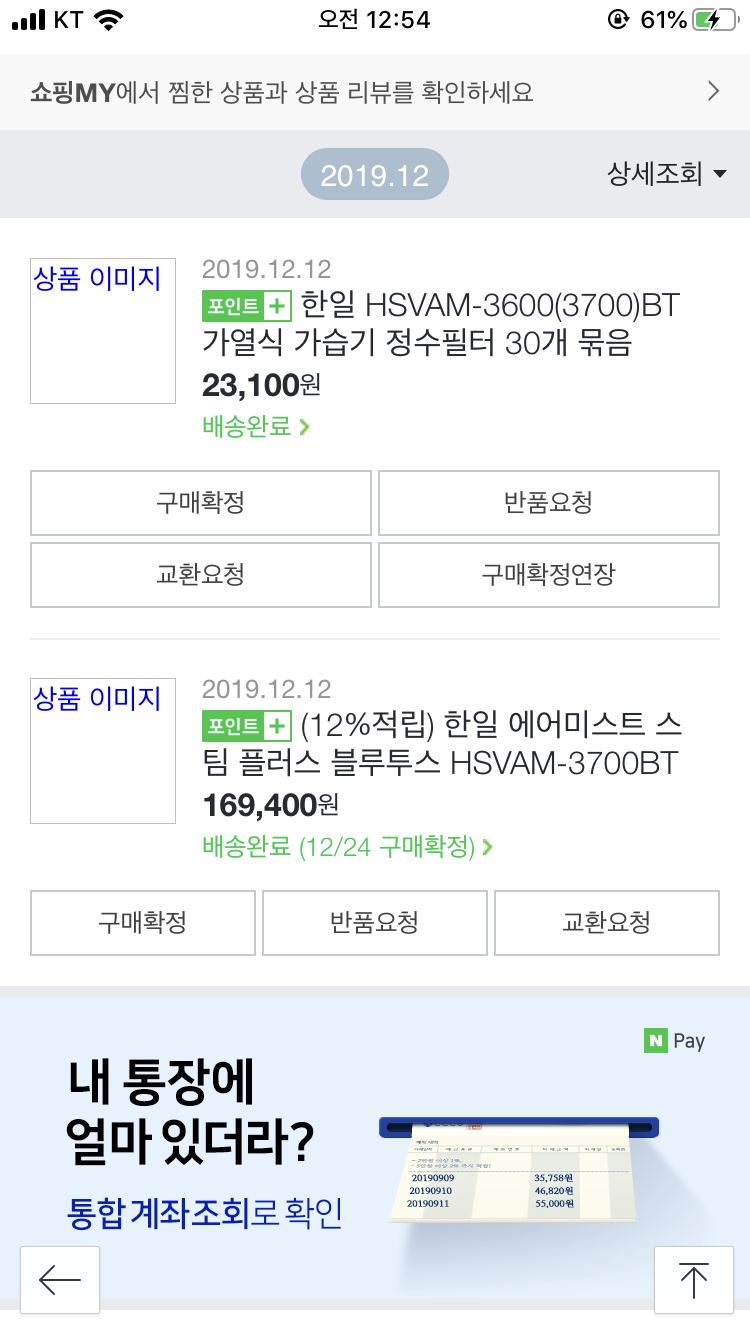Open the 한일 에어미스트 스팀 플러스 product
Screen dimensions: 750x1334
pyautogui.click(x=442, y=744)
